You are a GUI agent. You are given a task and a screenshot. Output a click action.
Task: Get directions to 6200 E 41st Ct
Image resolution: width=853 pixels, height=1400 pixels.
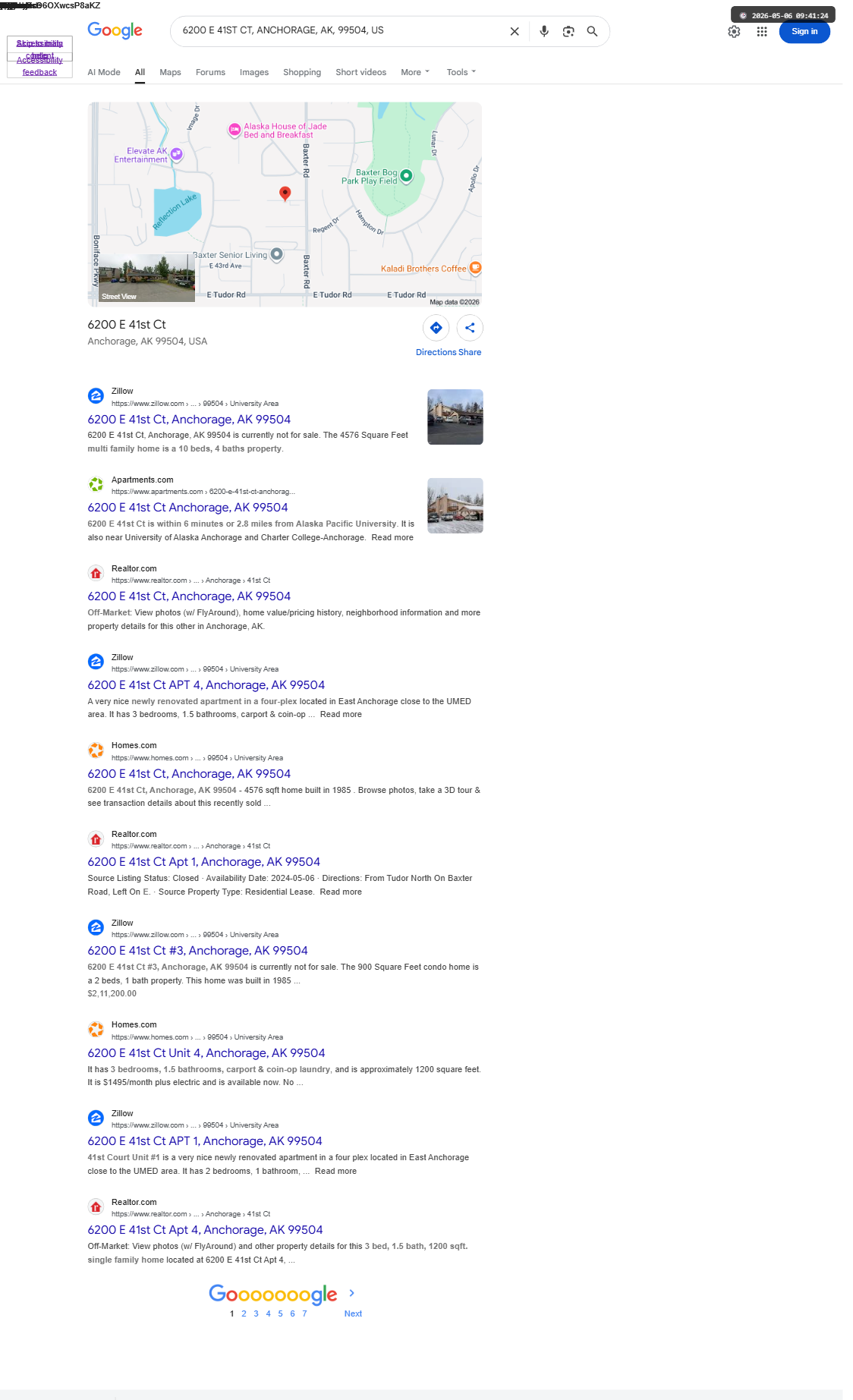click(436, 328)
